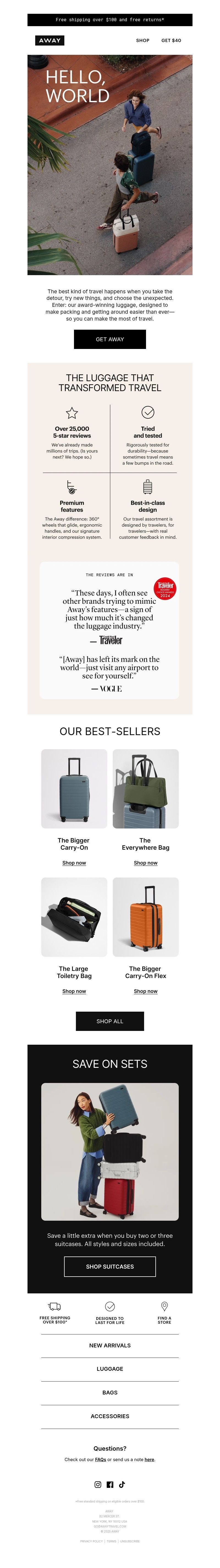Shop now for The Everywhere Bag
This screenshot has width=220, height=1568.
(x=145, y=863)
